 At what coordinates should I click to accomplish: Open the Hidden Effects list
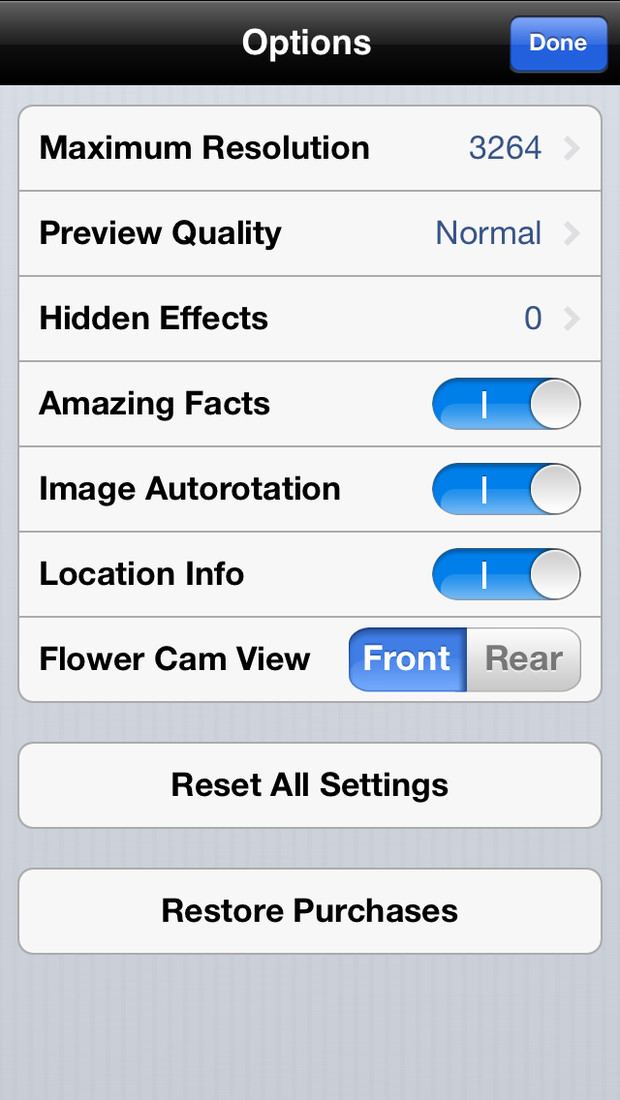pos(310,318)
